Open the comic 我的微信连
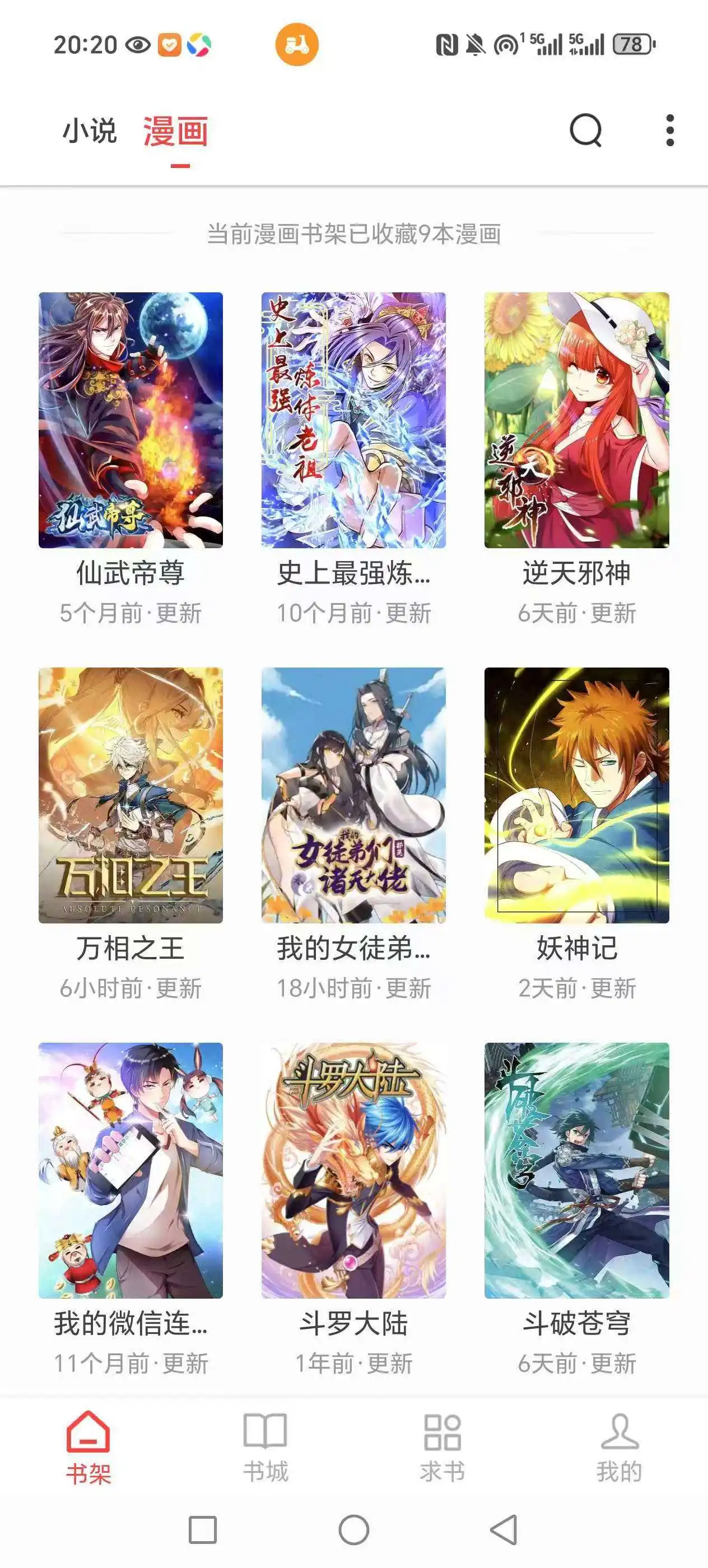Viewport: 708px width, 1568px height. click(131, 1170)
